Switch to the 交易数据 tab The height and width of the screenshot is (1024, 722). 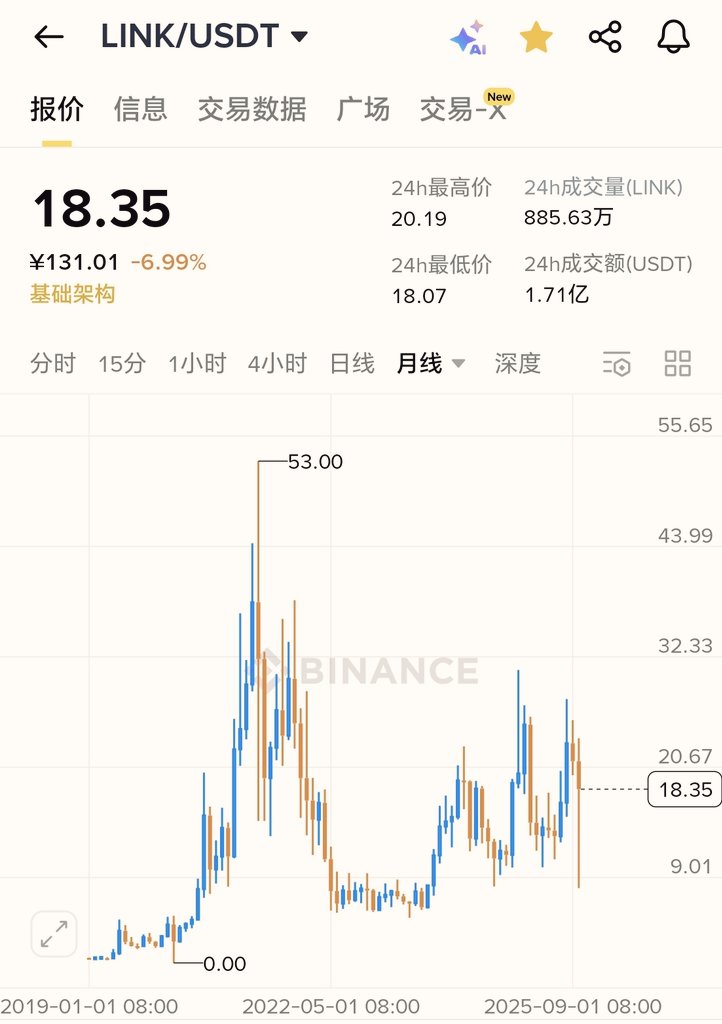point(251,109)
